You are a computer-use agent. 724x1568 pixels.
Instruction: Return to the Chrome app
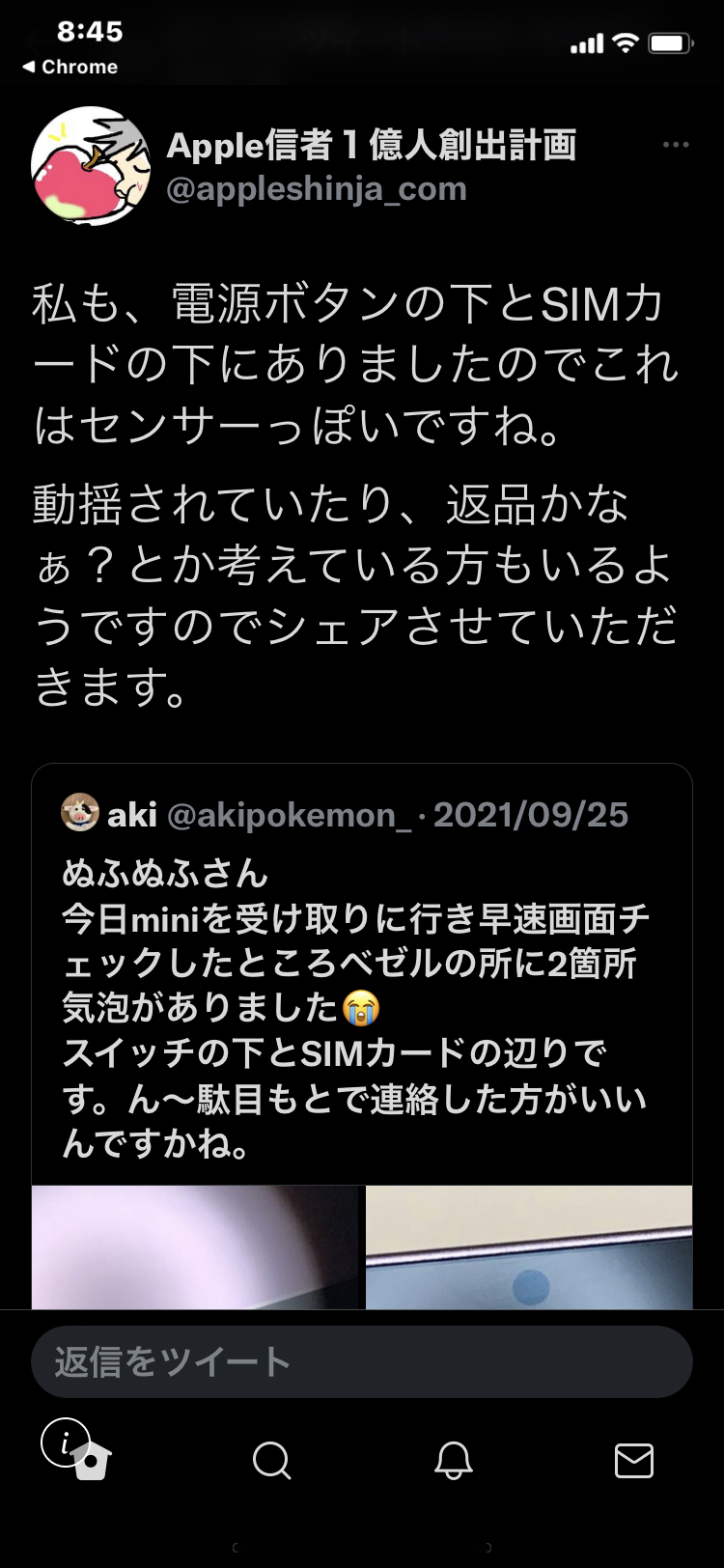pos(70,67)
